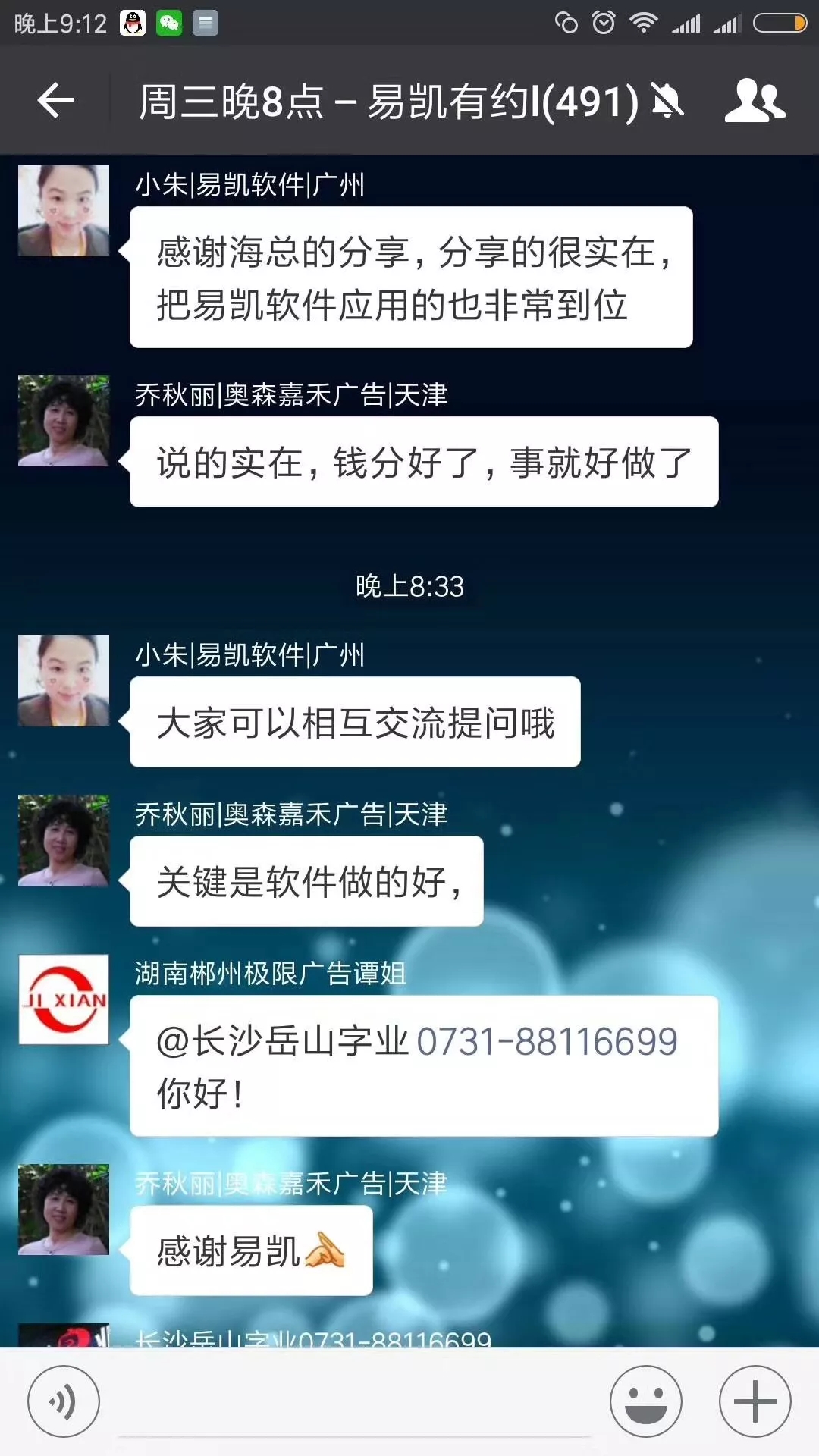Switch to voice input with the speaker icon
The image size is (819, 1456).
[x=62, y=1399]
